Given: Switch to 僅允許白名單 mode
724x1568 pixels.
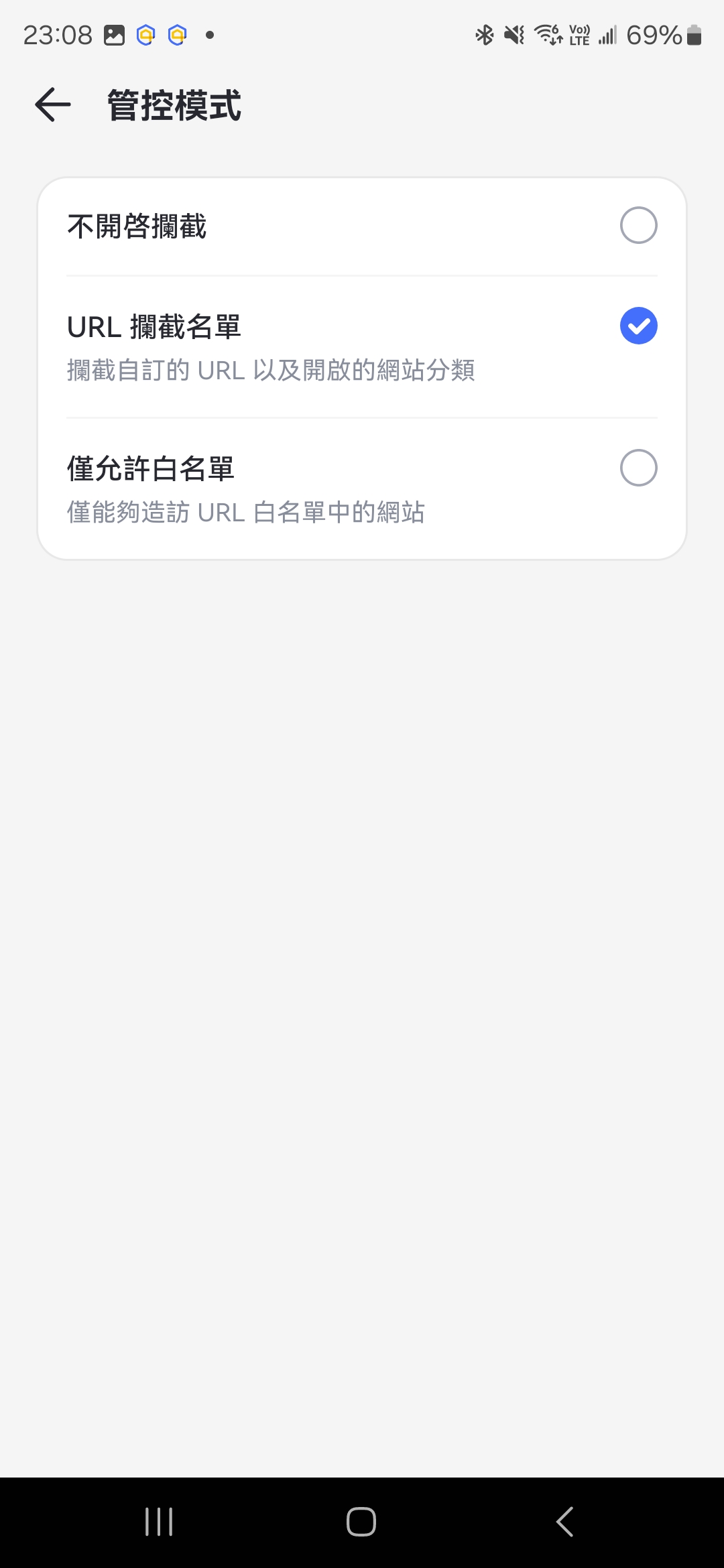Looking at the screenshot, I should click(x=638, y=468).
